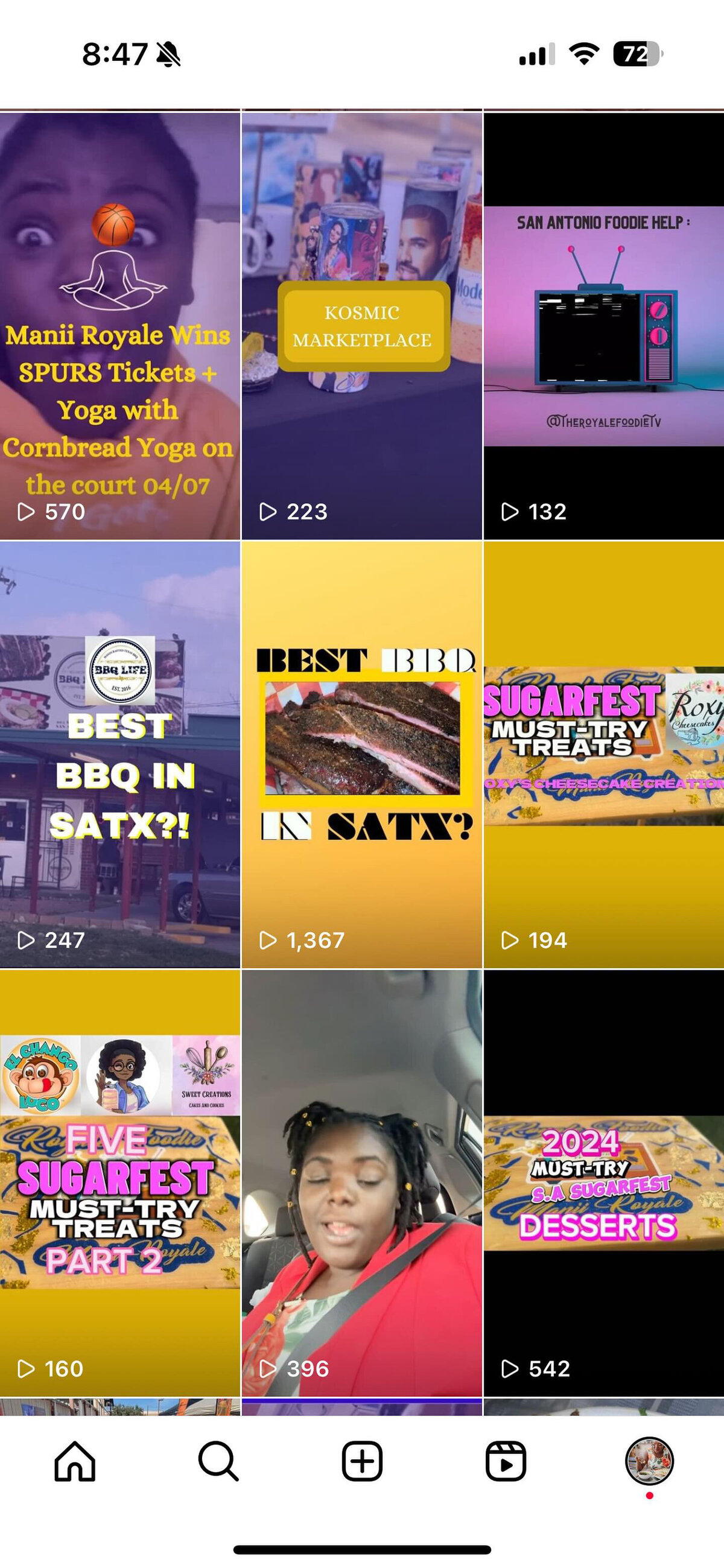Go to the Home feed tab
The width and height of the screenshot is (724, 1568).
[75, 1461]
